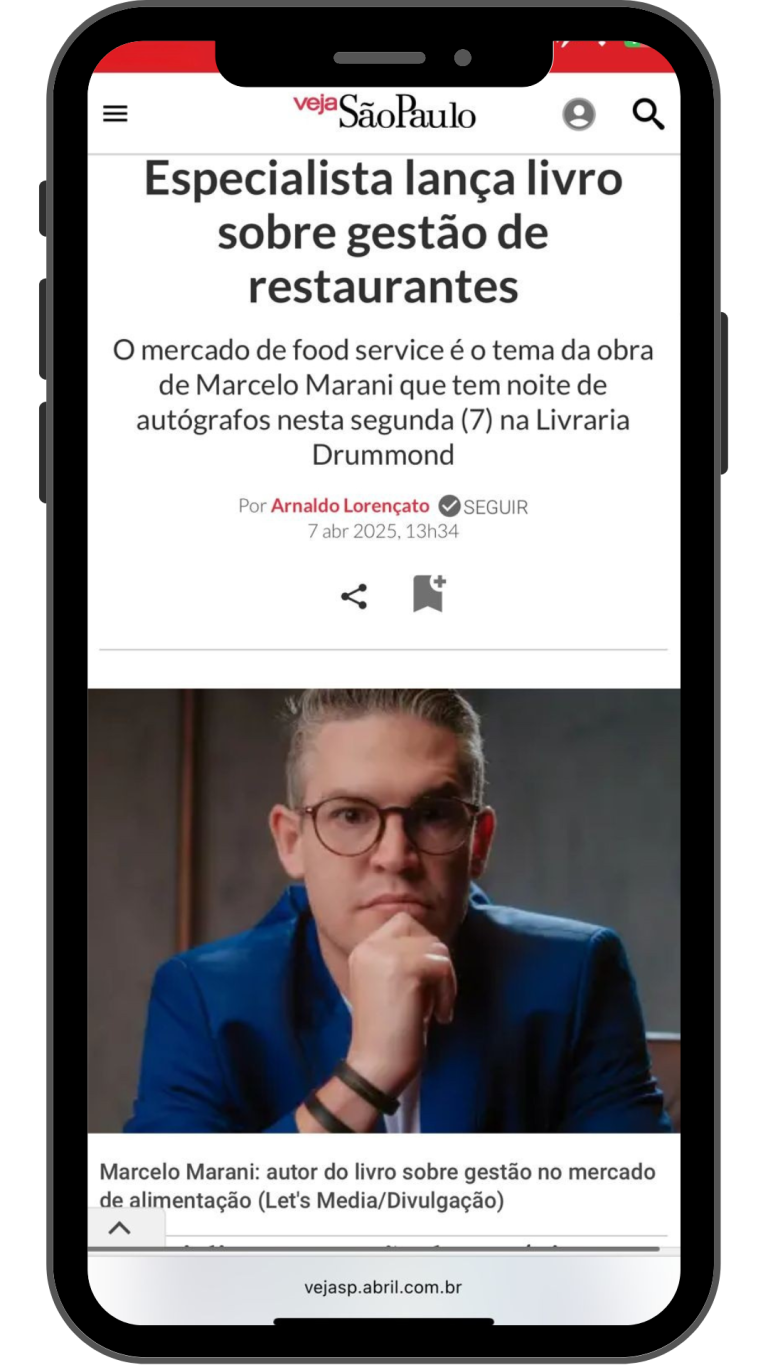Save the article with the bookmark icon
The width and height of the screenshot is (768, 1365).
point(428,594)
